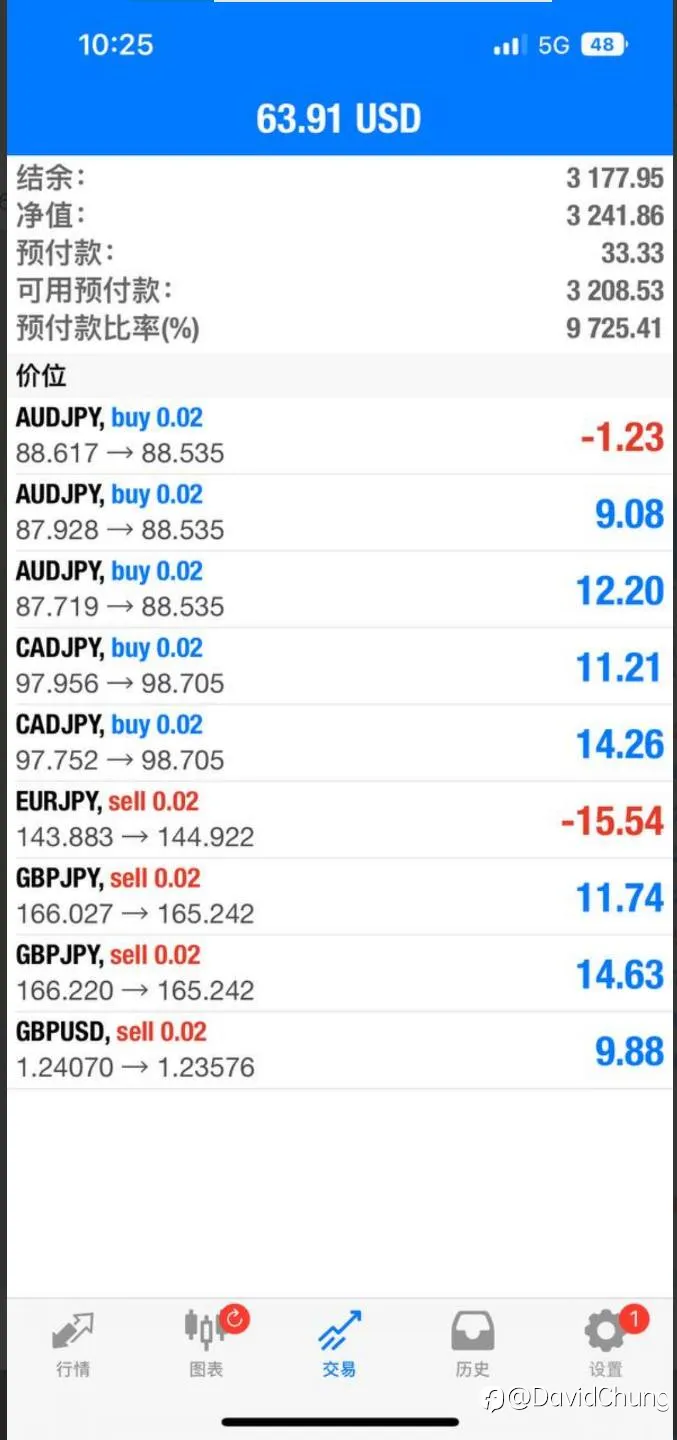Select the 交易 trade tab
Screen dimensions: 677x1440
339,1345
